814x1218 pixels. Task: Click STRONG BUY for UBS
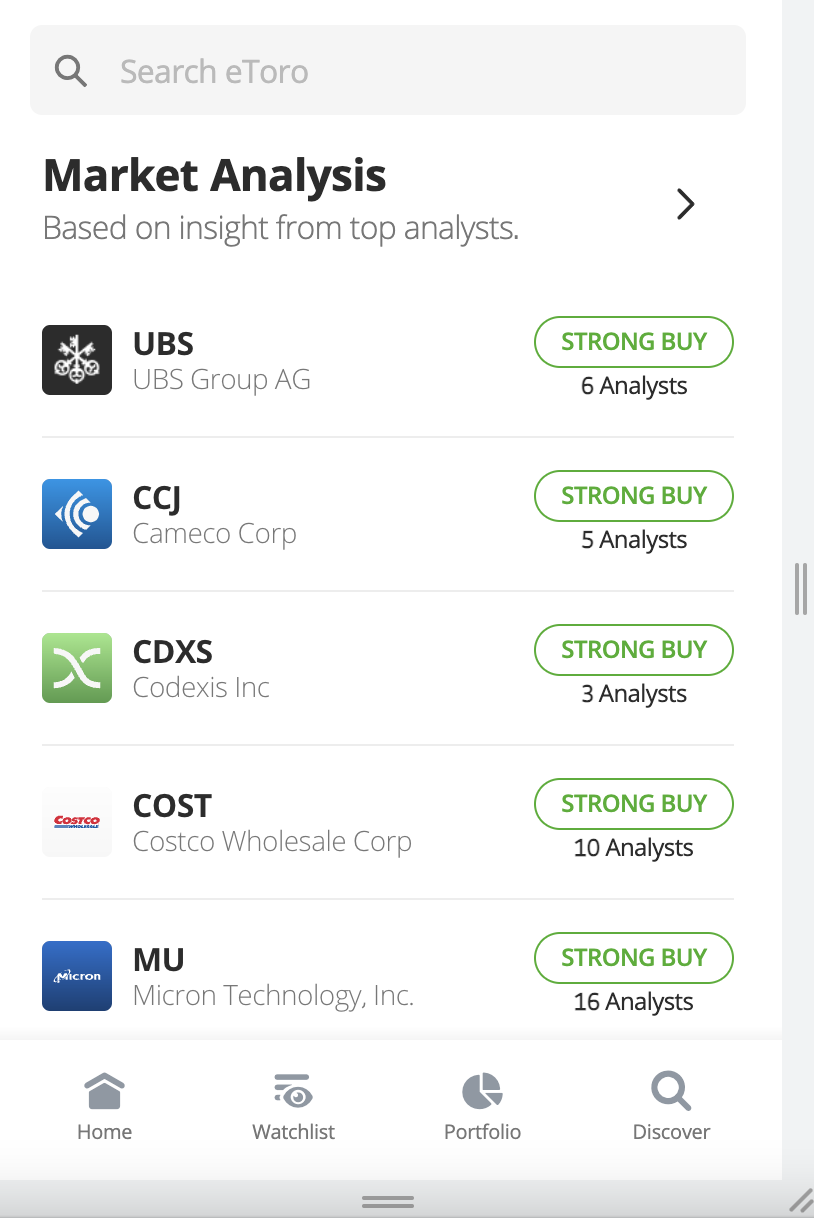coord(634,342)
